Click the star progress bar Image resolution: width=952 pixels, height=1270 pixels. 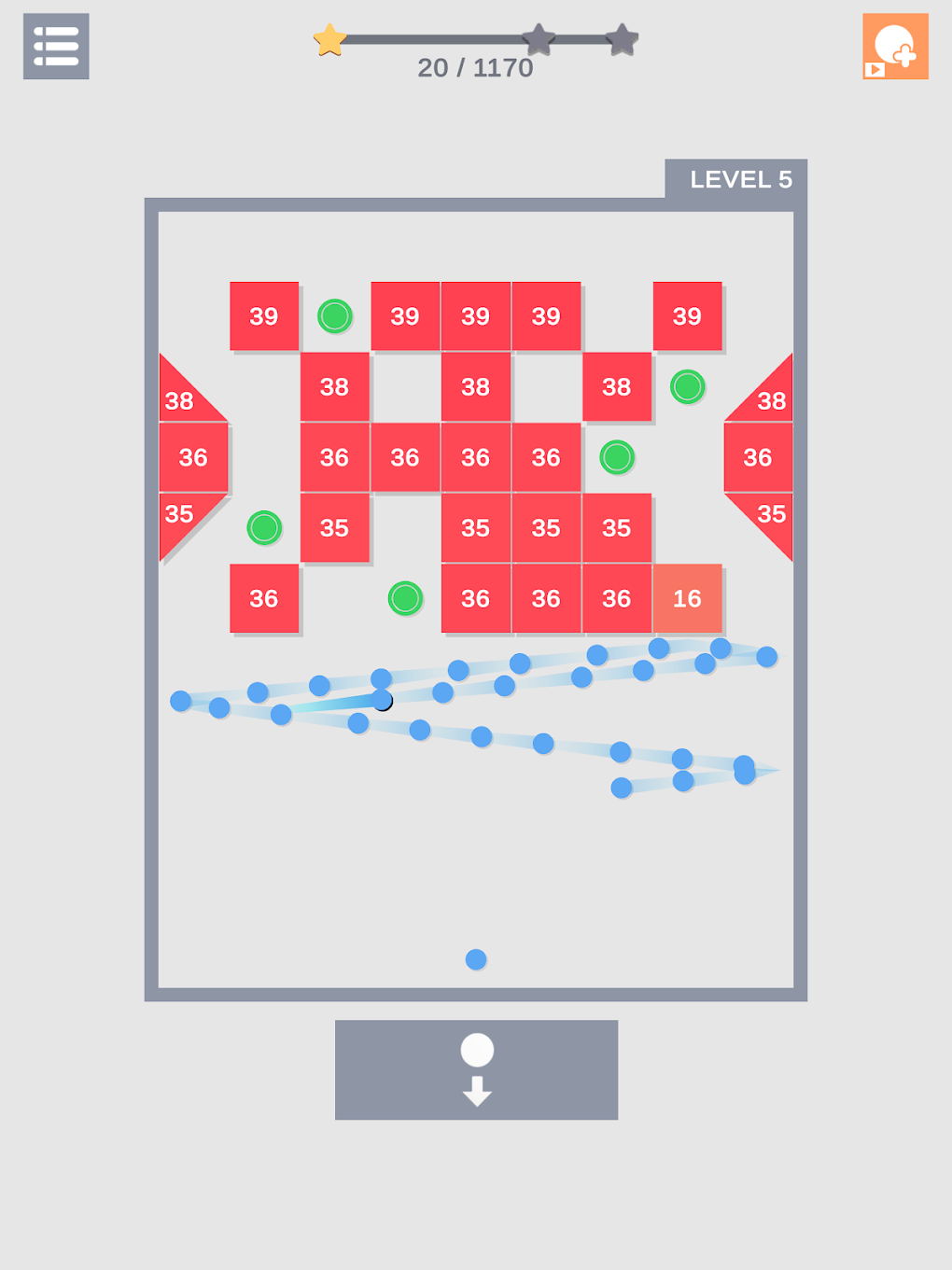476,40
